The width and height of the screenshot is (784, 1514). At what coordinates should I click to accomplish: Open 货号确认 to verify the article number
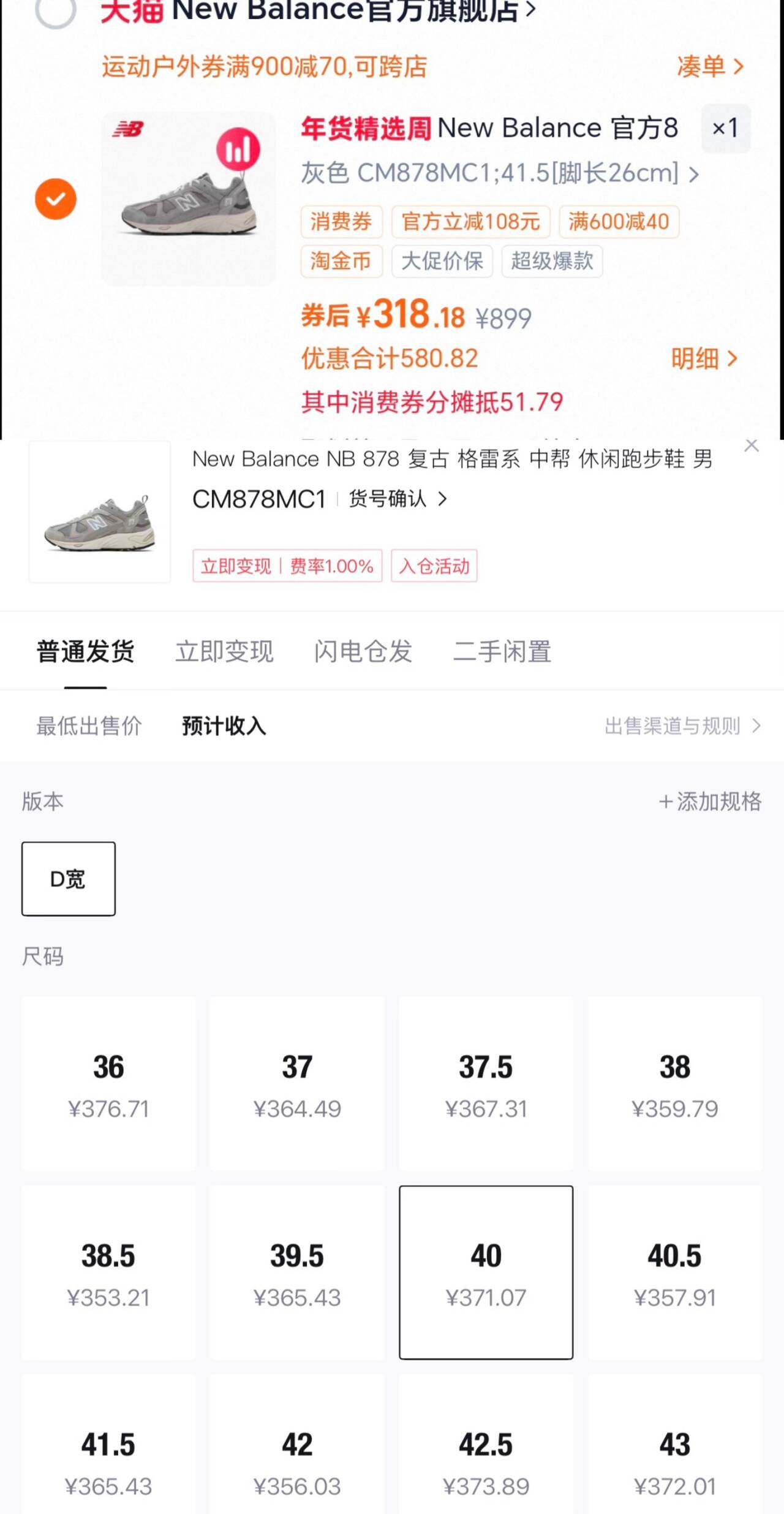[397, 499]
